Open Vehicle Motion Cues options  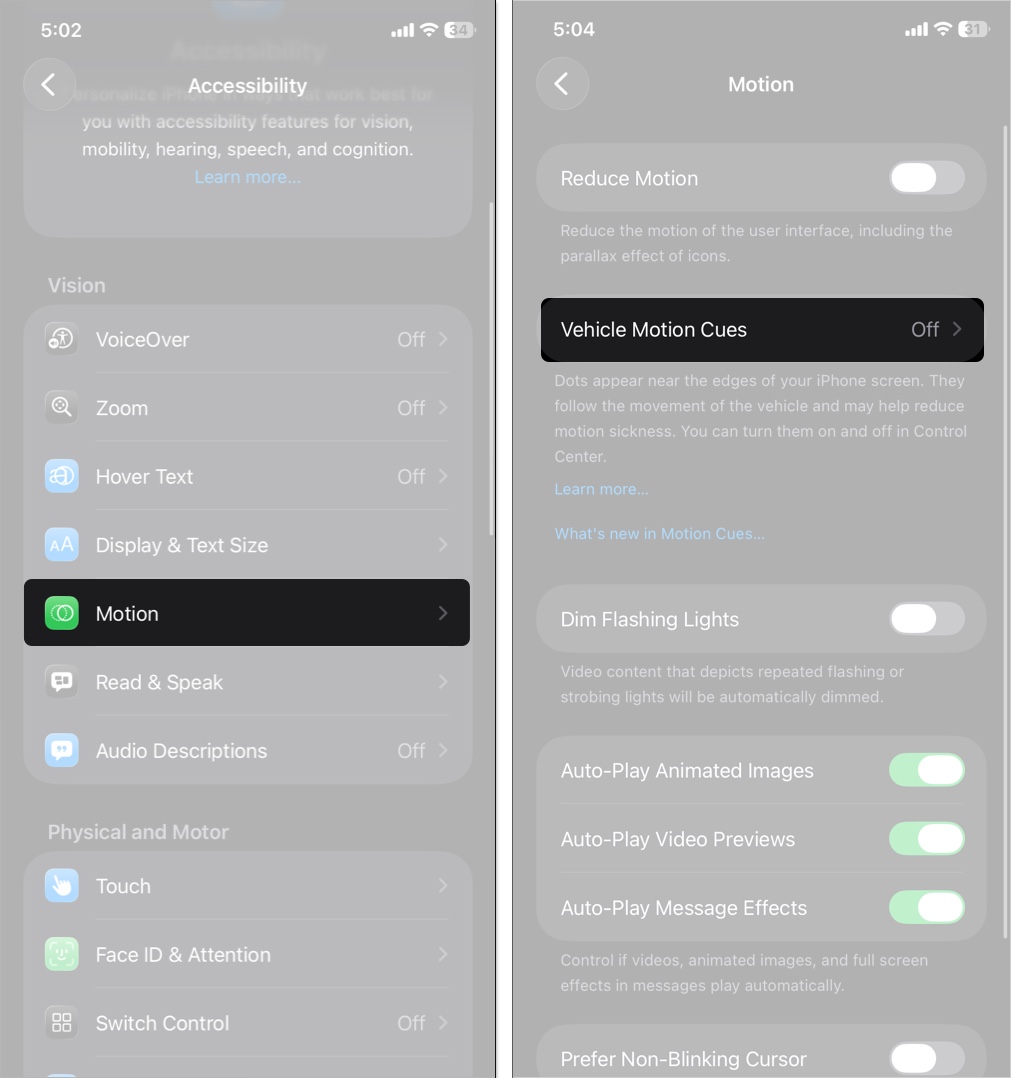762,330
